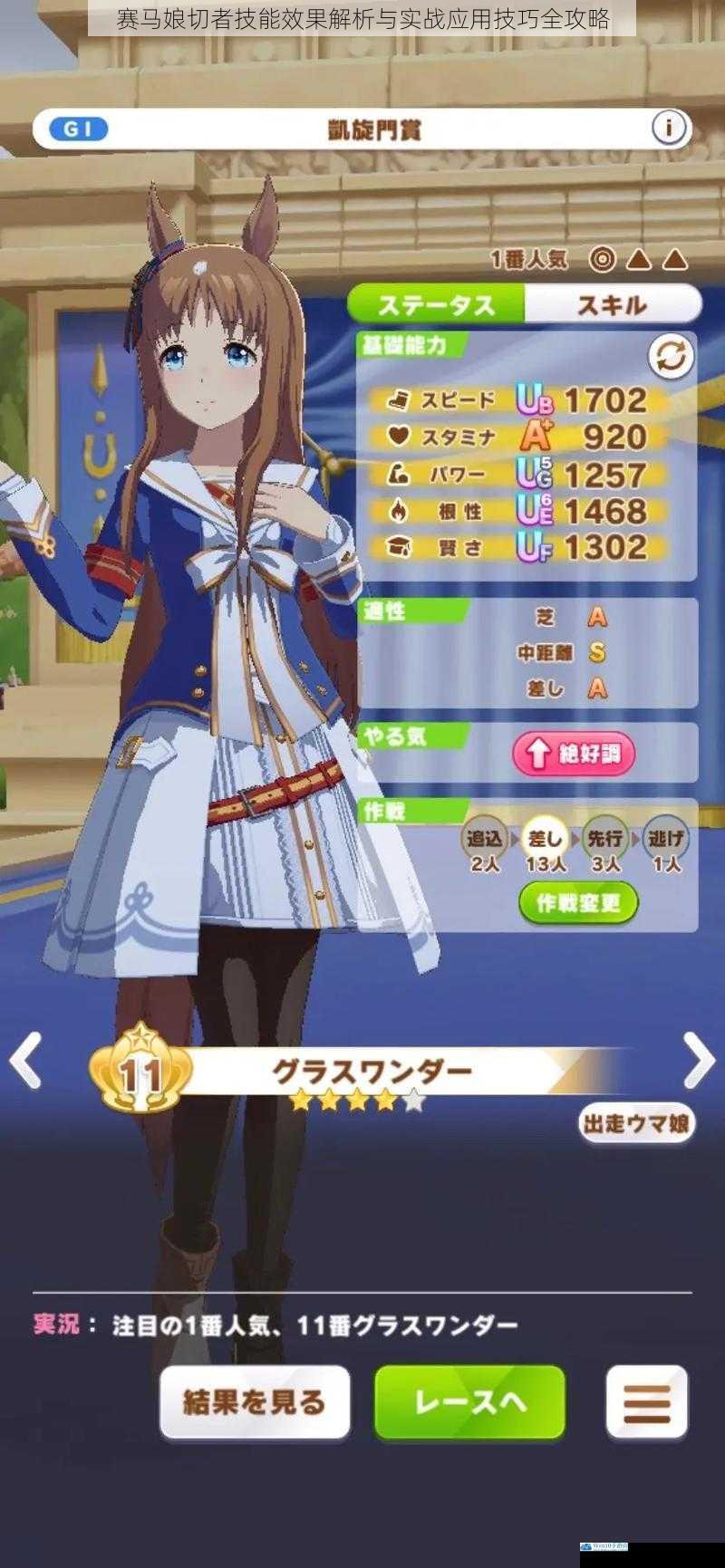Tap 作戦変更 to change strategy

pyautogui.click(x=578, y=902)
